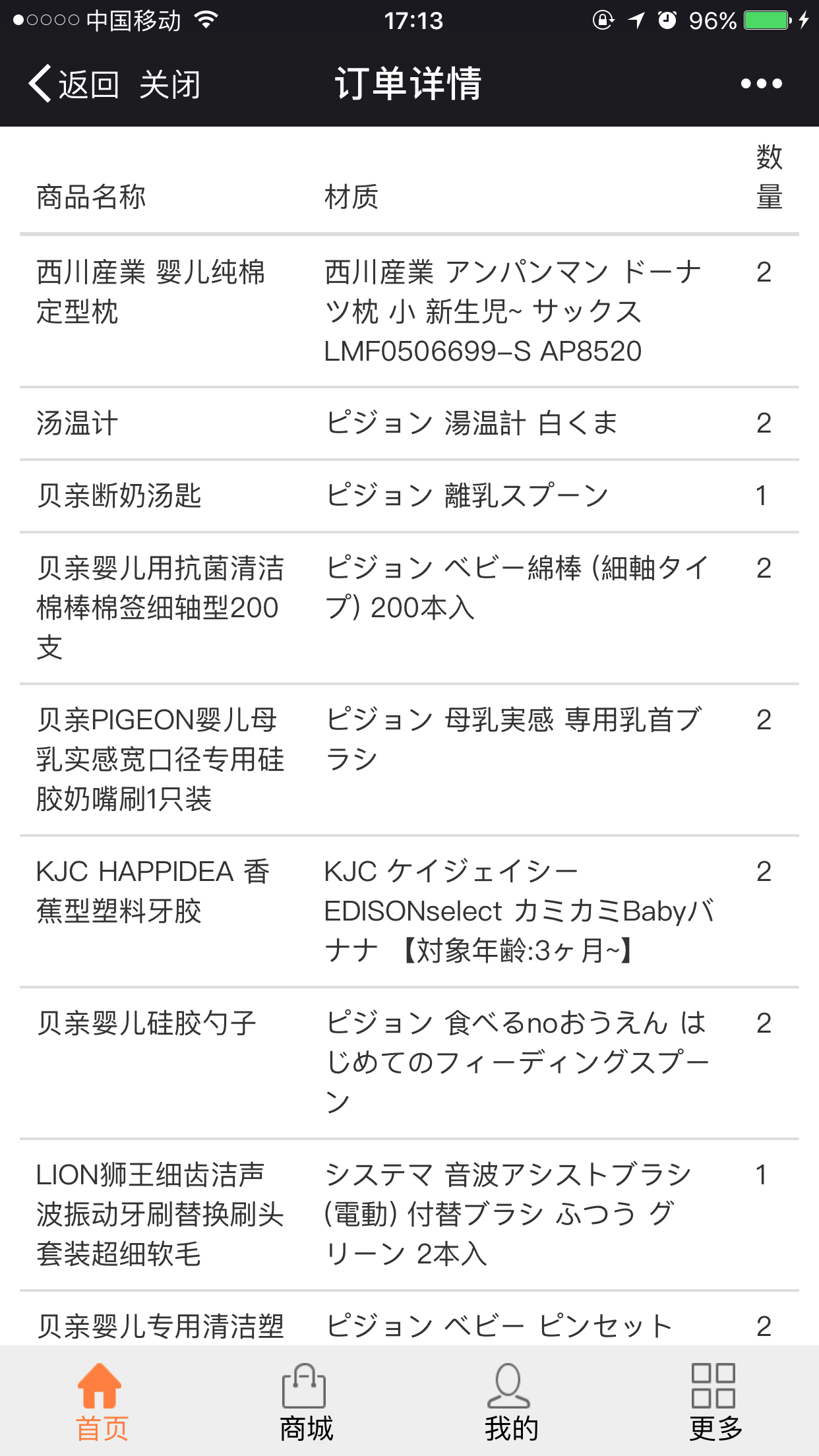Screen dimensions: 819x1456
Task: Go to the 我的 tab
Action: (x=512, y=1402)
